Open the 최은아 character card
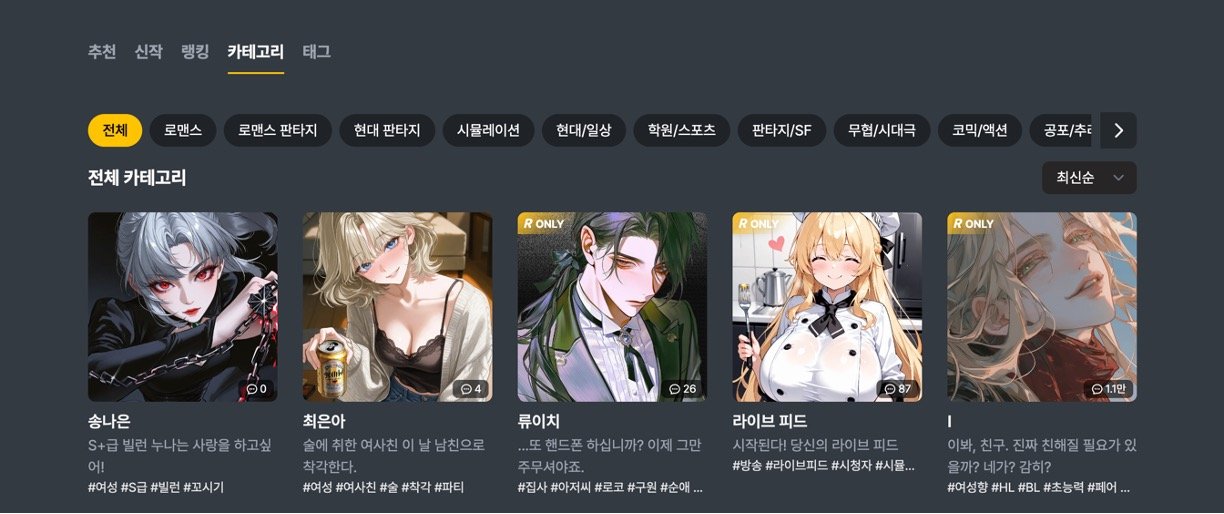The height and width of the screenshot is (514, 1224). (x=397, y=306)
